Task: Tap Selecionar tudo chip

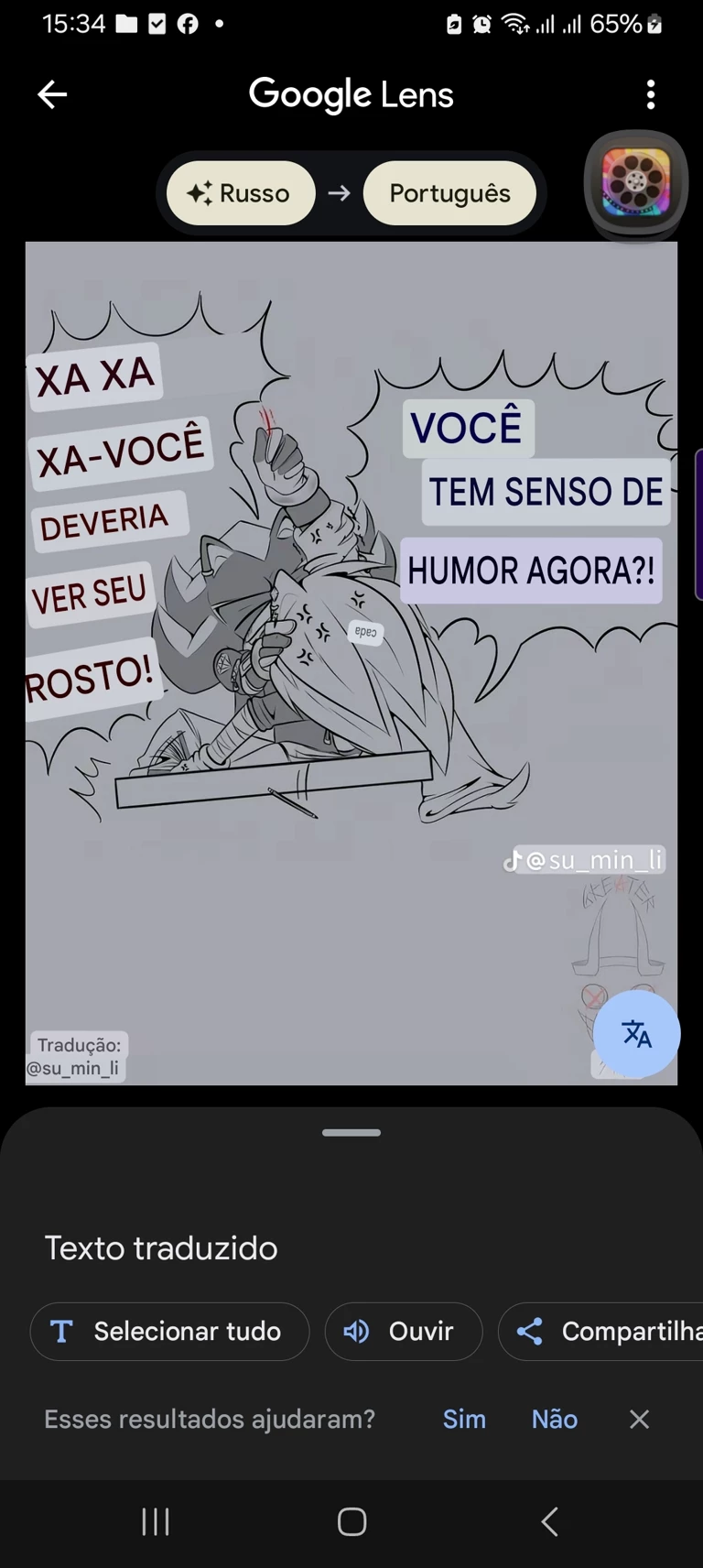Action: (x=169, y=1331)
